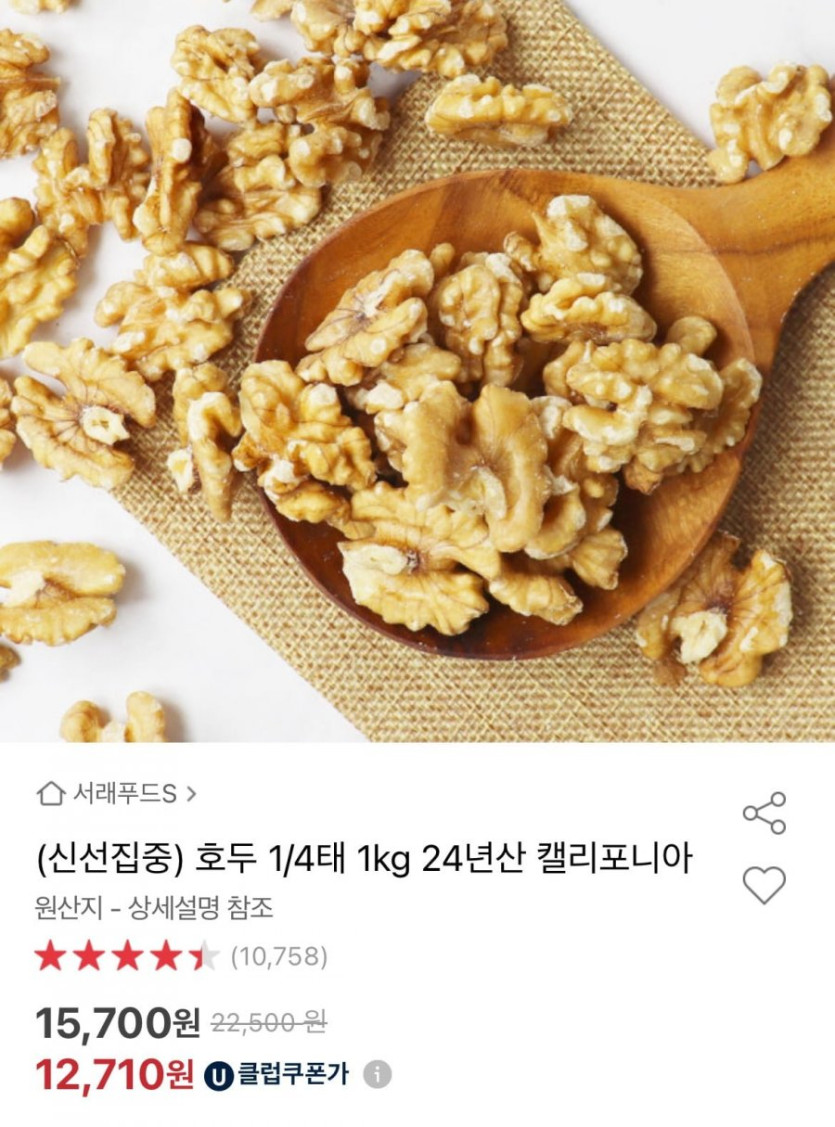Add the product to wishlist with heart
Image resolution: width=835 pixels, height=1127 pixels.
click(764, 885)
